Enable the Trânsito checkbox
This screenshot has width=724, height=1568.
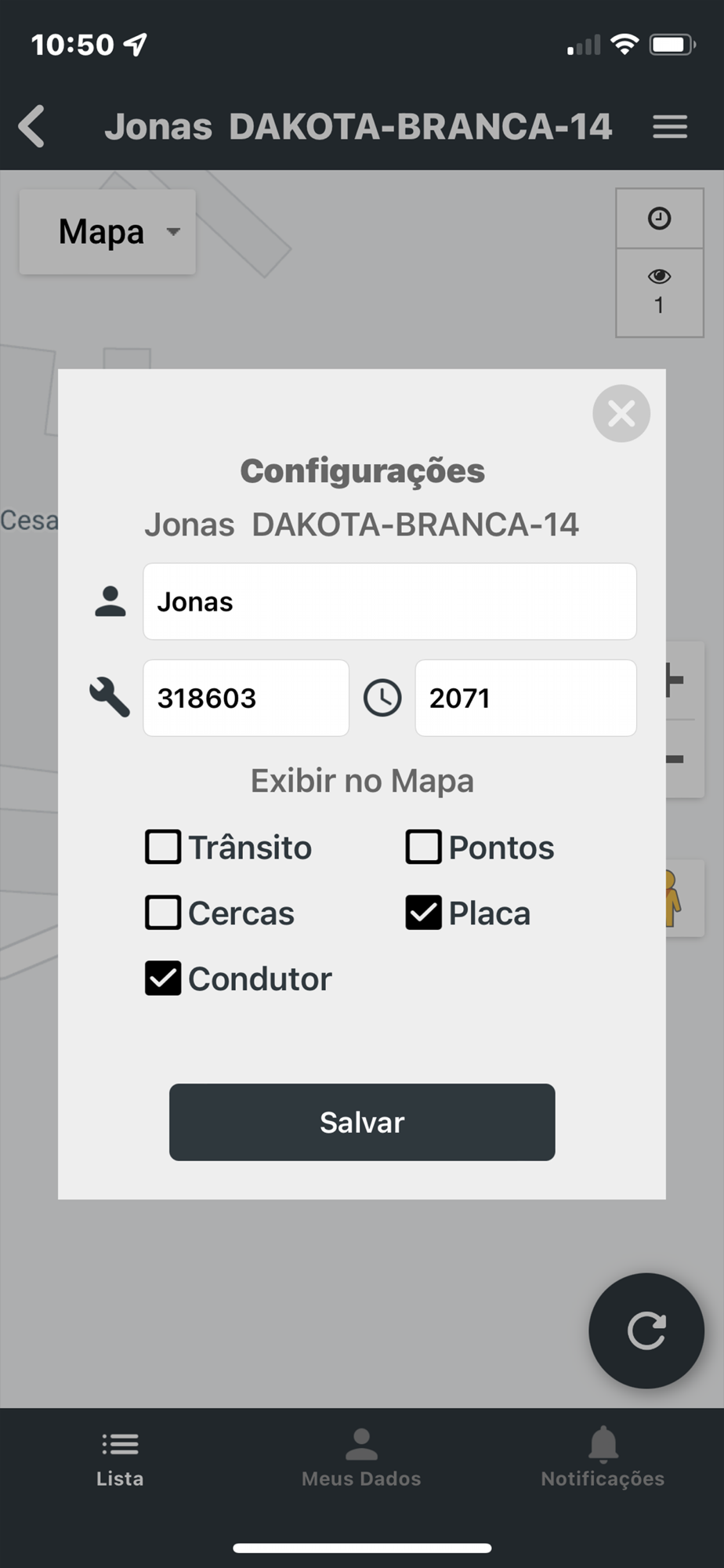[163, 848]
